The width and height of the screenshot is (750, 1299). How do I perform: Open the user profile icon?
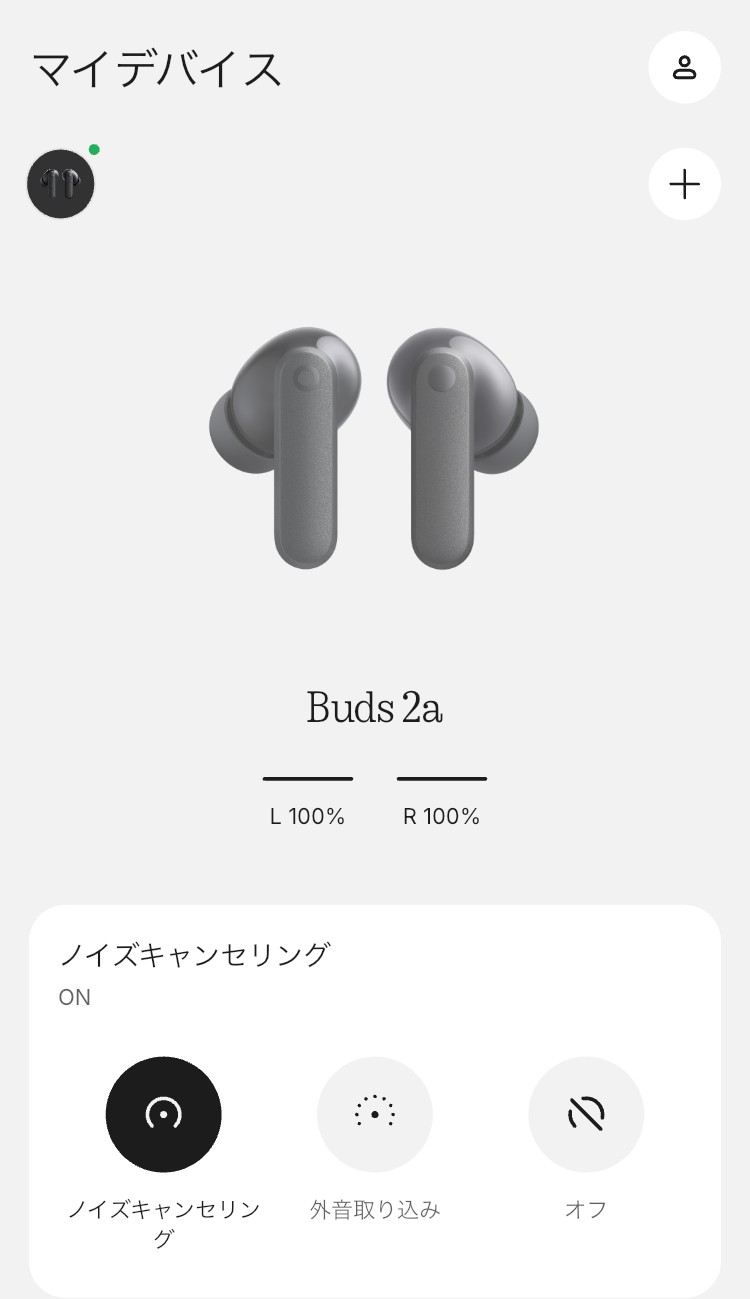684,67
